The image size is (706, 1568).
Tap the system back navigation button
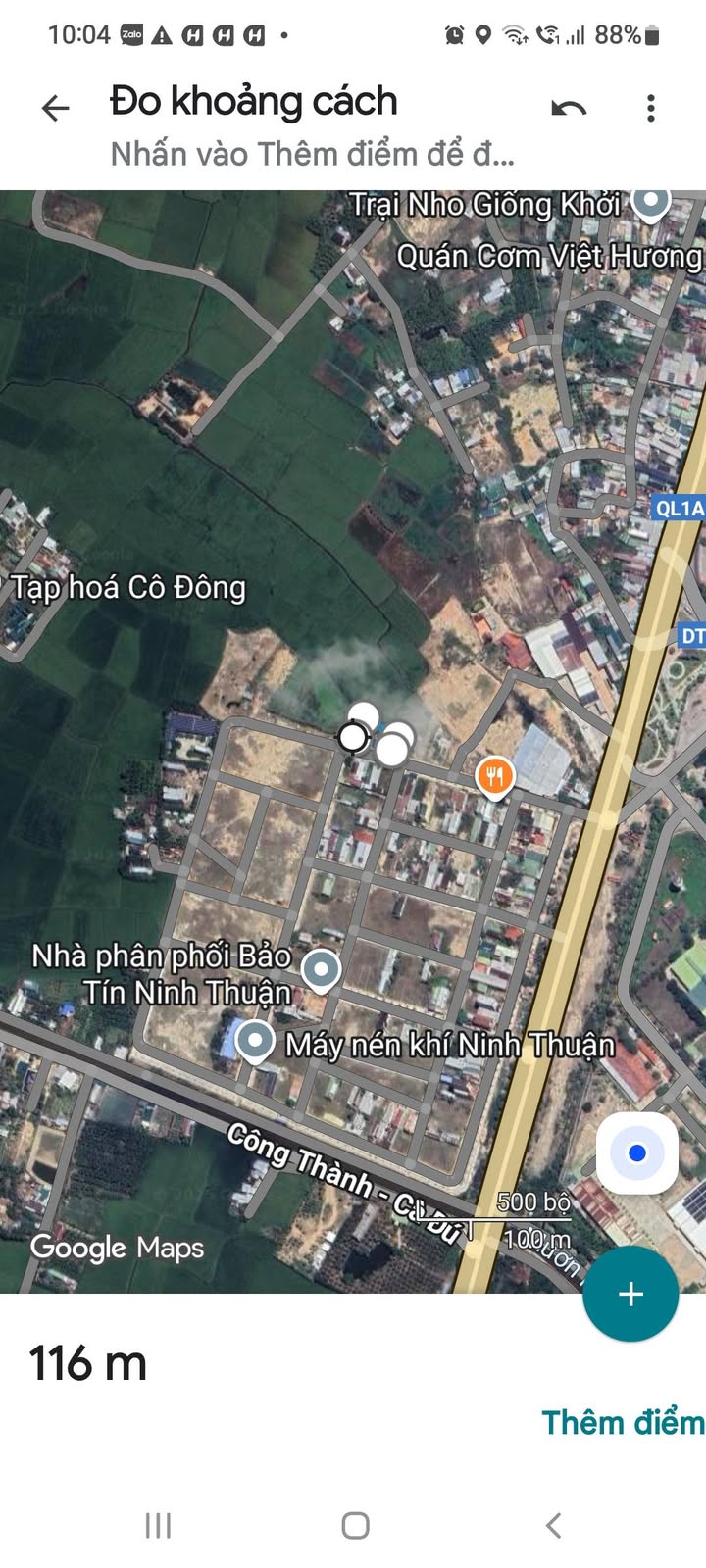click(x=554, y=1525)
